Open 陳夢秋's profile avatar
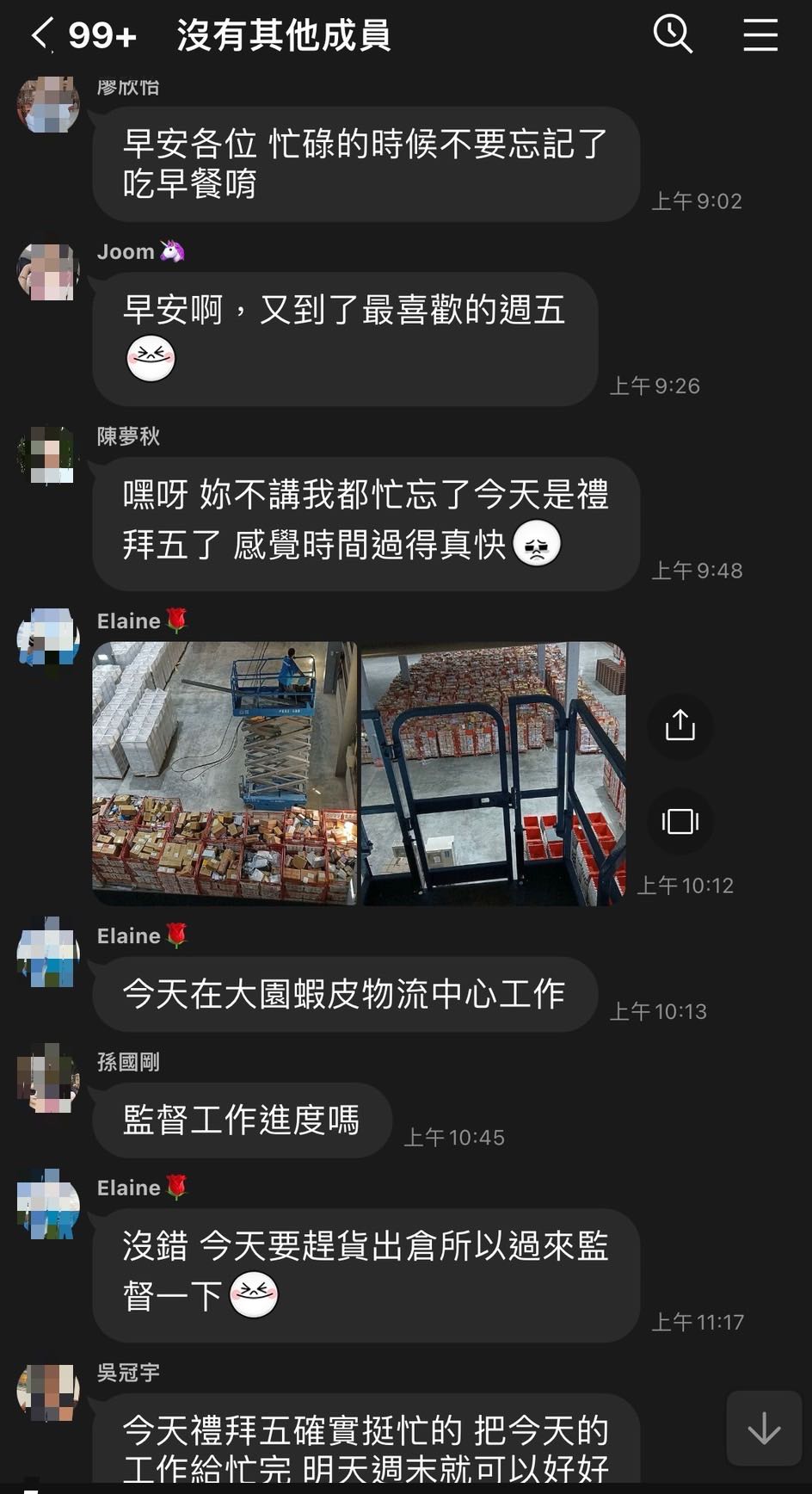 tap(49, 456)
